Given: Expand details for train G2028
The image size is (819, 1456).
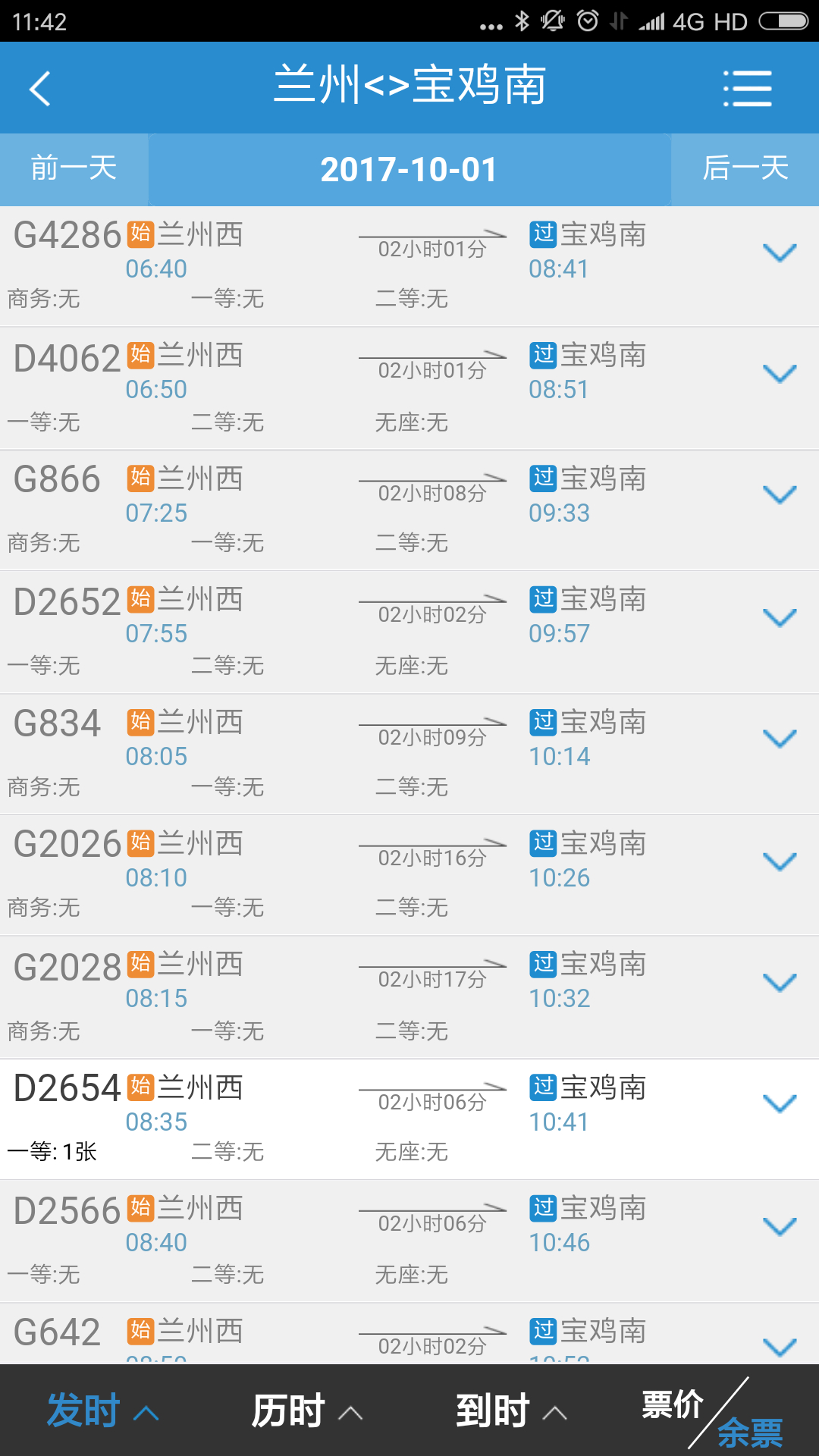Looking at the screenshot, I should coord(780,983).
